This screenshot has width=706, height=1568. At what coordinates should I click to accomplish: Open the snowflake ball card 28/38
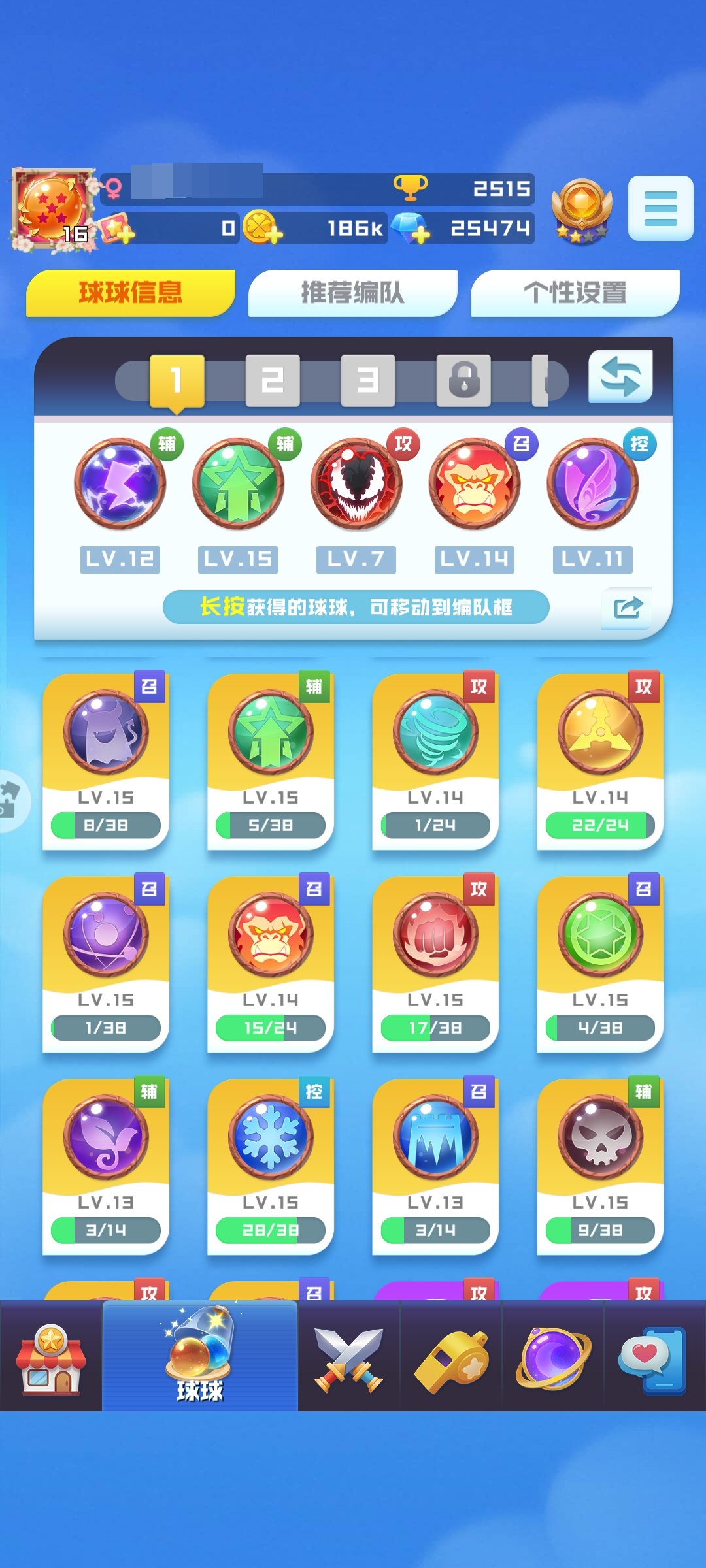[x=271, y=1166]
